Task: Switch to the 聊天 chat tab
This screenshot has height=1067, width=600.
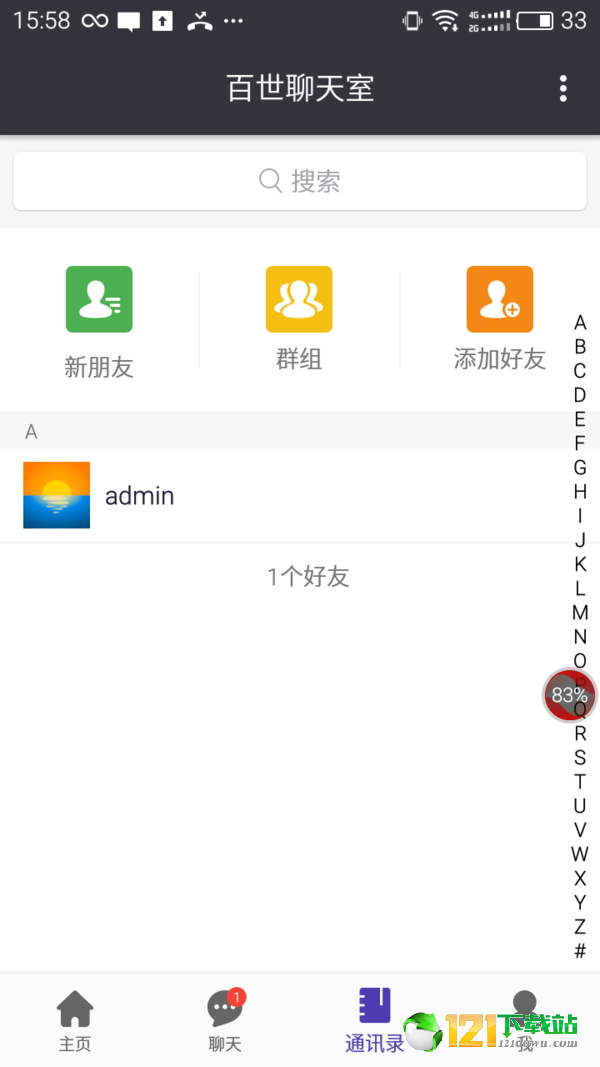Action: (x=225, y=1020)
